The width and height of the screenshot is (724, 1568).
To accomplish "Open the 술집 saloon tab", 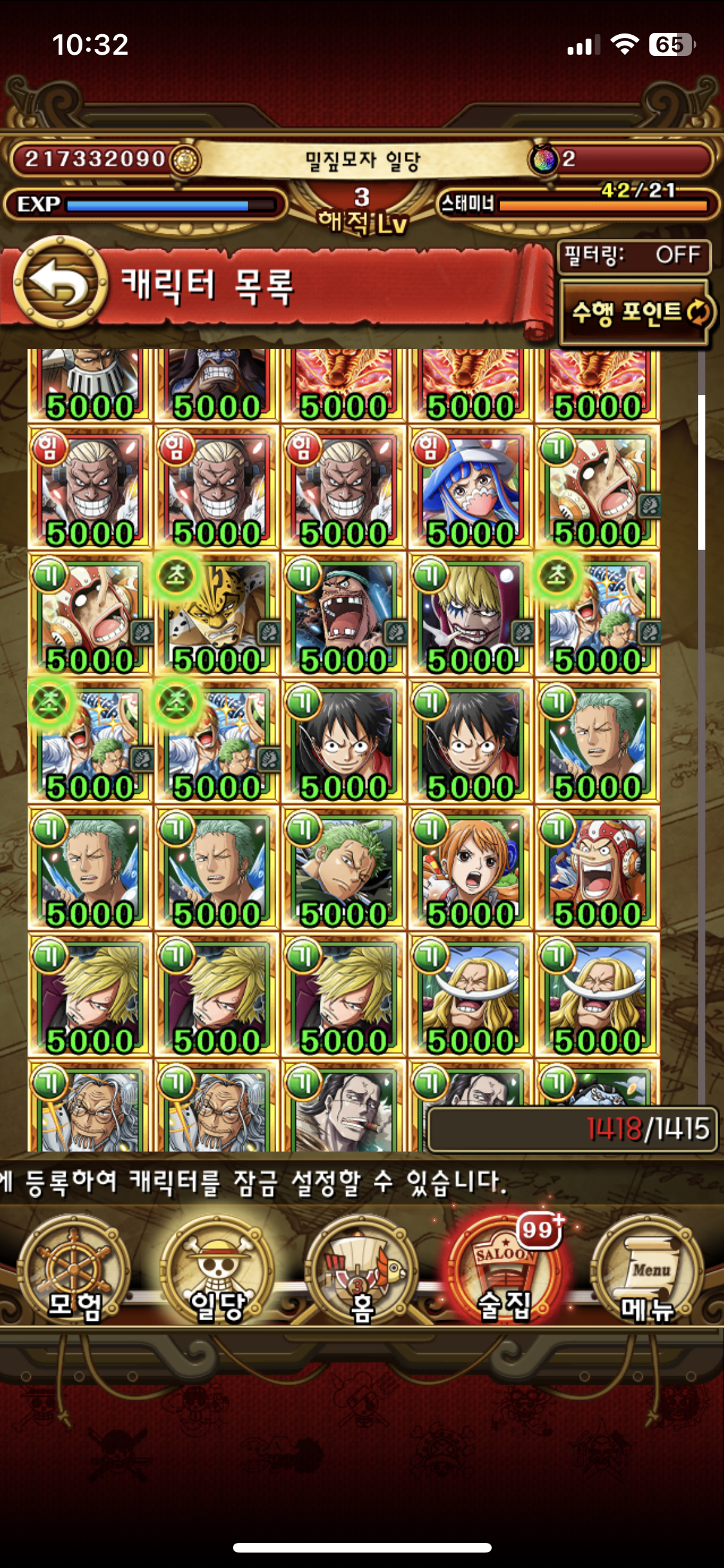I will pyautogui.click(x=504, y=1271).
